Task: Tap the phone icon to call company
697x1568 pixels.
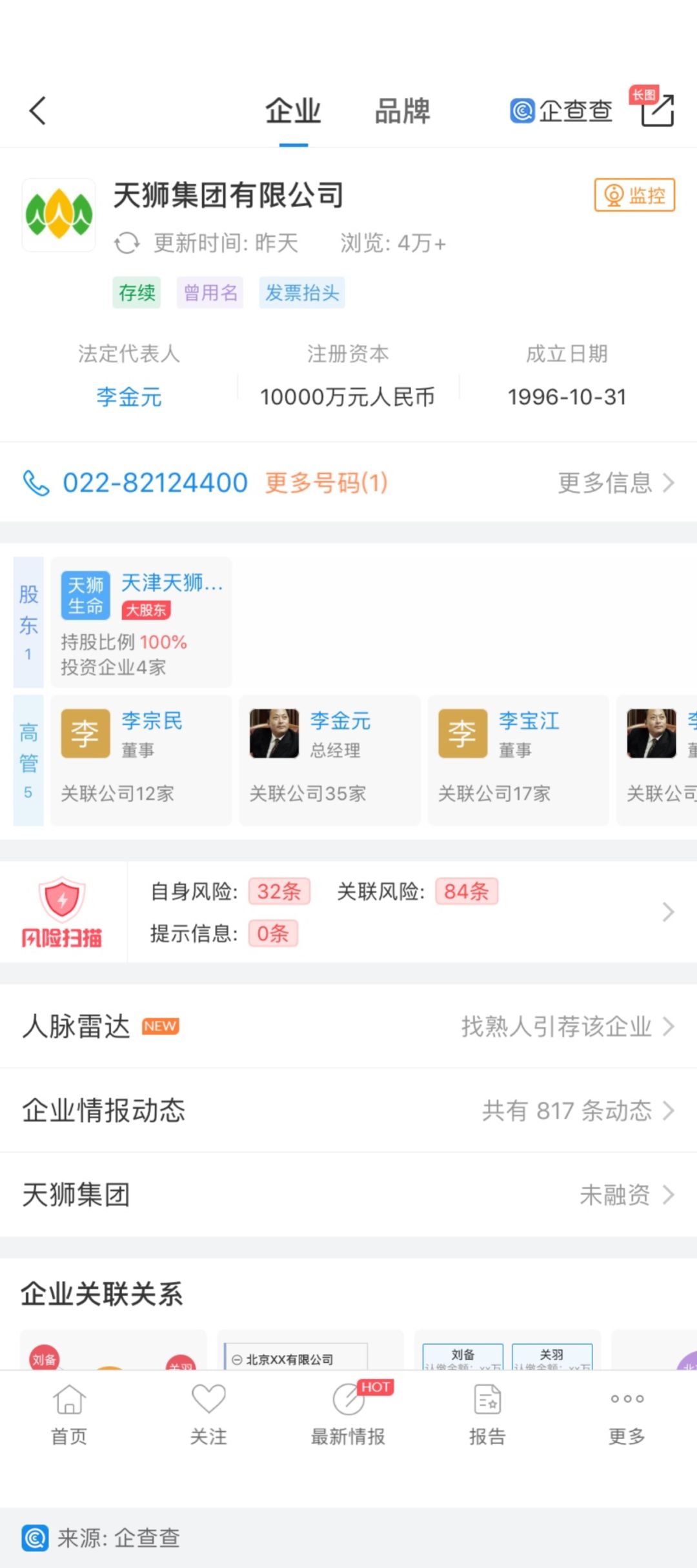Action: [35, 482]
